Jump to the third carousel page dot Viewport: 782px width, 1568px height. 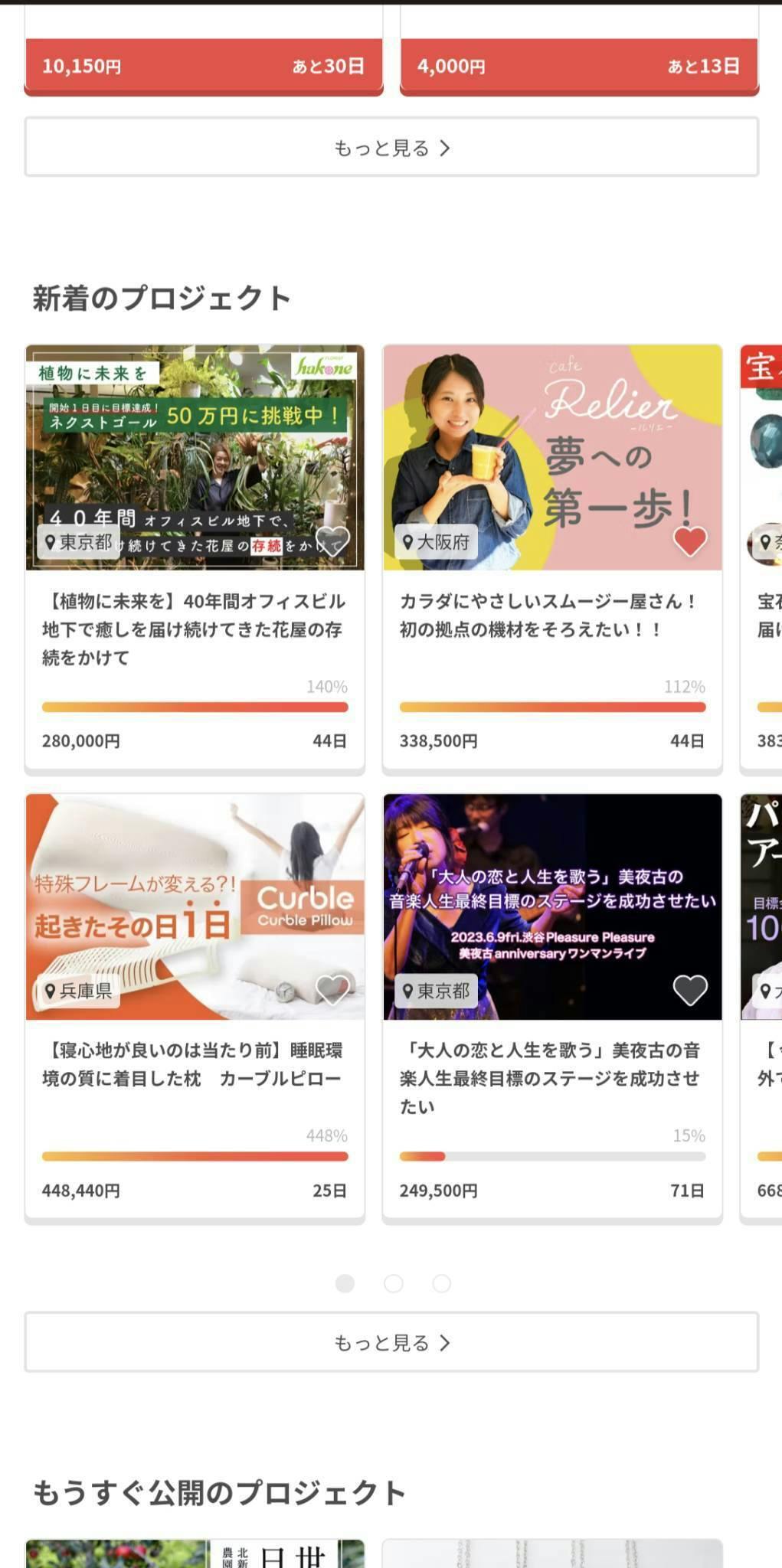tap(442, 1284)
